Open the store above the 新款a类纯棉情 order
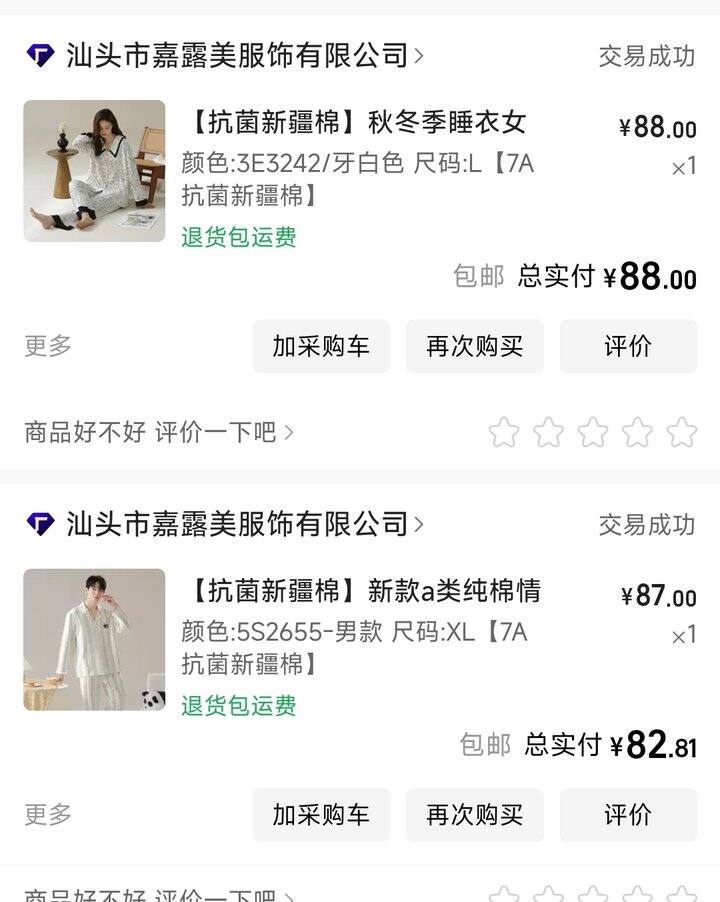This screenshot has height=902, width=720. (x=237, y=524)
